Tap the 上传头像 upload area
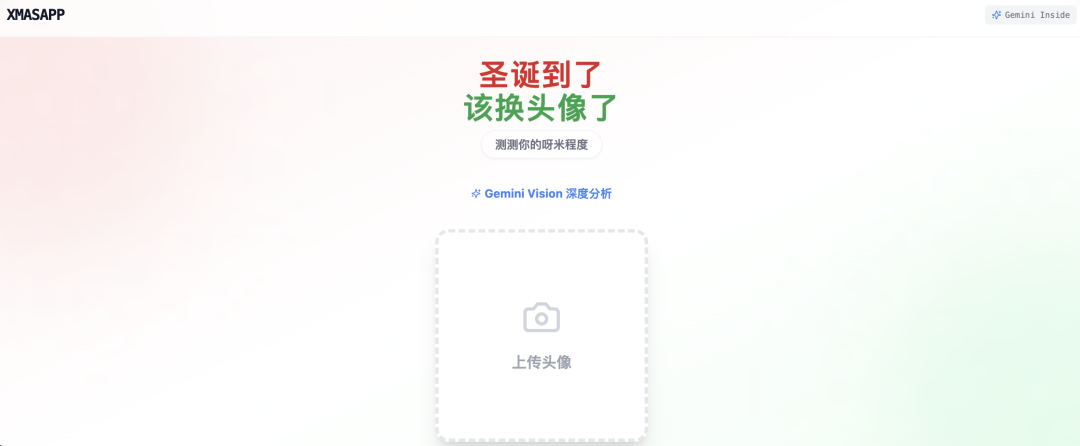This screenshot has width=1080, height=446. point(541,336)
